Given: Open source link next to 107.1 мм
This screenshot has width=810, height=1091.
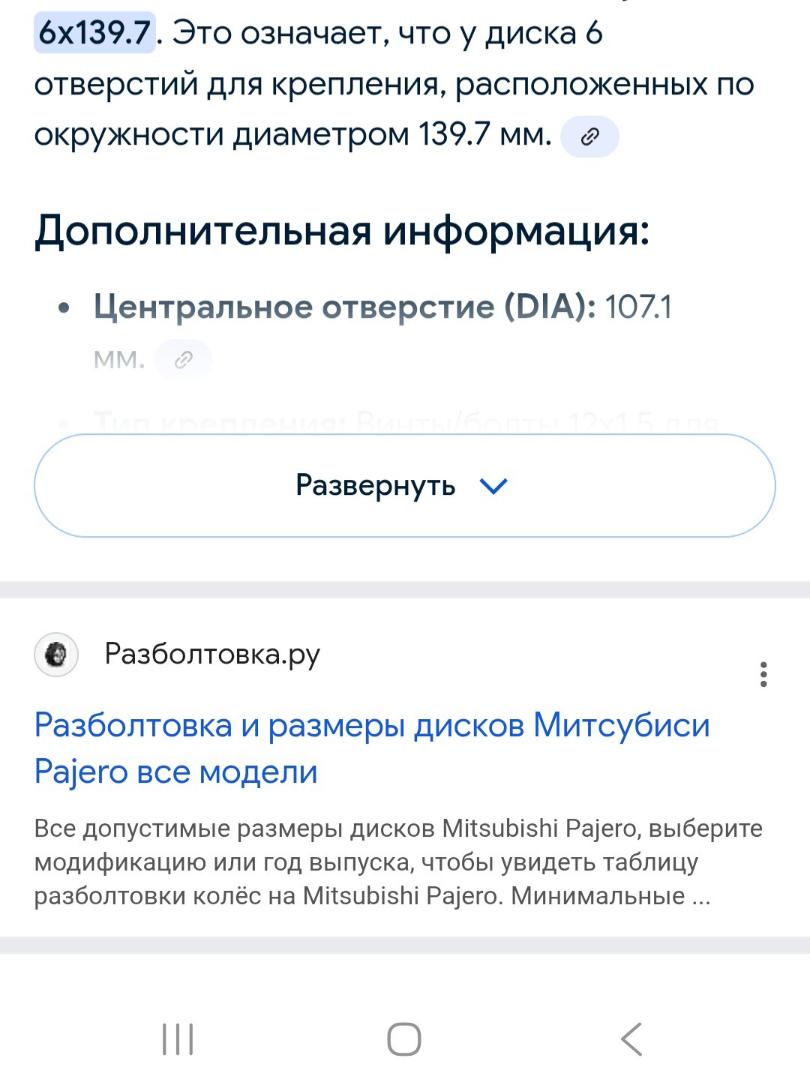Looking at the screenshot, I should [x=182, y=359].
